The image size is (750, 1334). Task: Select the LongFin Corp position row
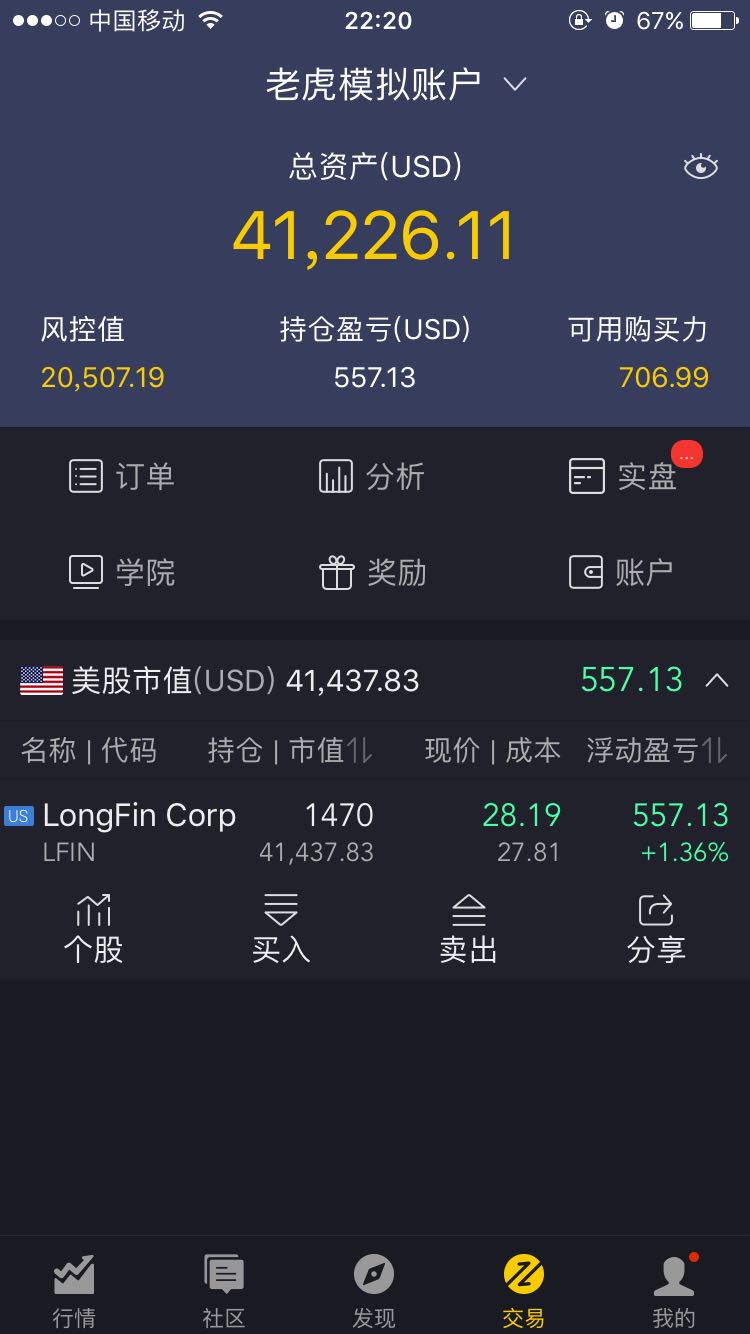coord(375,832)
